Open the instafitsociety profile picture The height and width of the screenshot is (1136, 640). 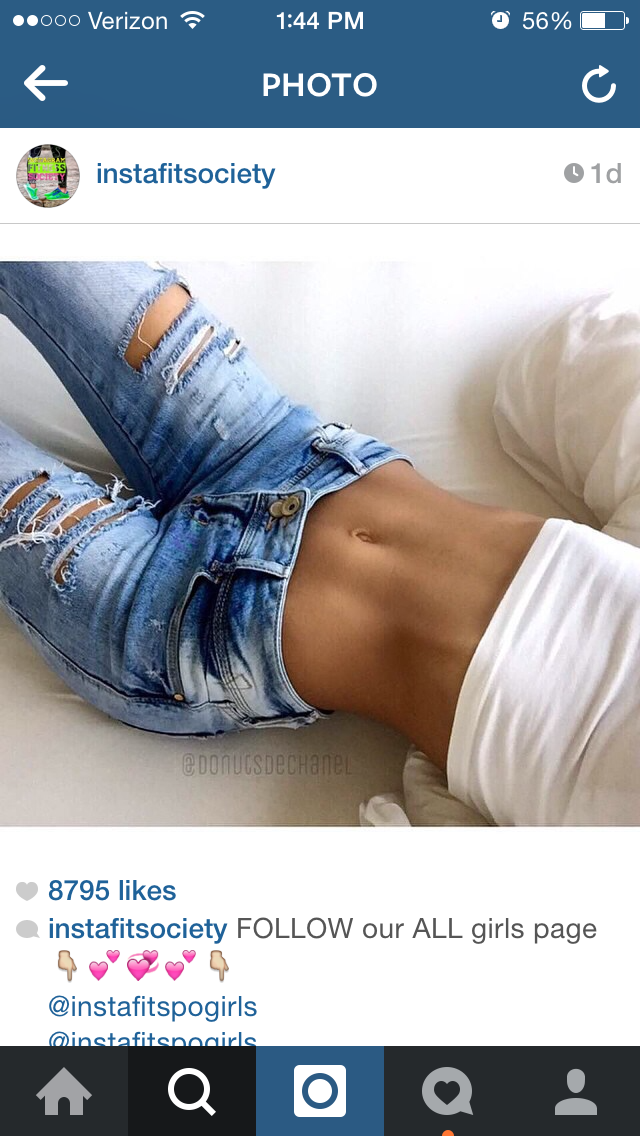tap(48, 175)
